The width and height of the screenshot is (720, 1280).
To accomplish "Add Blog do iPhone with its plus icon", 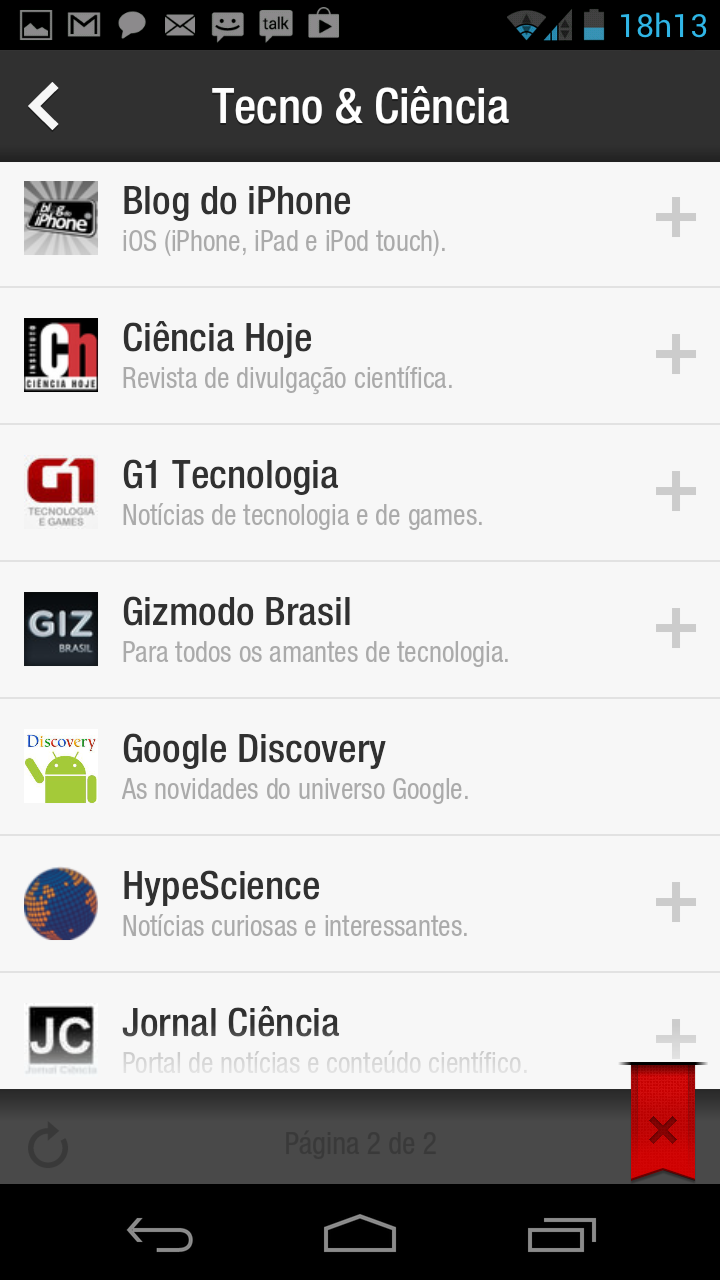I will 675,218.
